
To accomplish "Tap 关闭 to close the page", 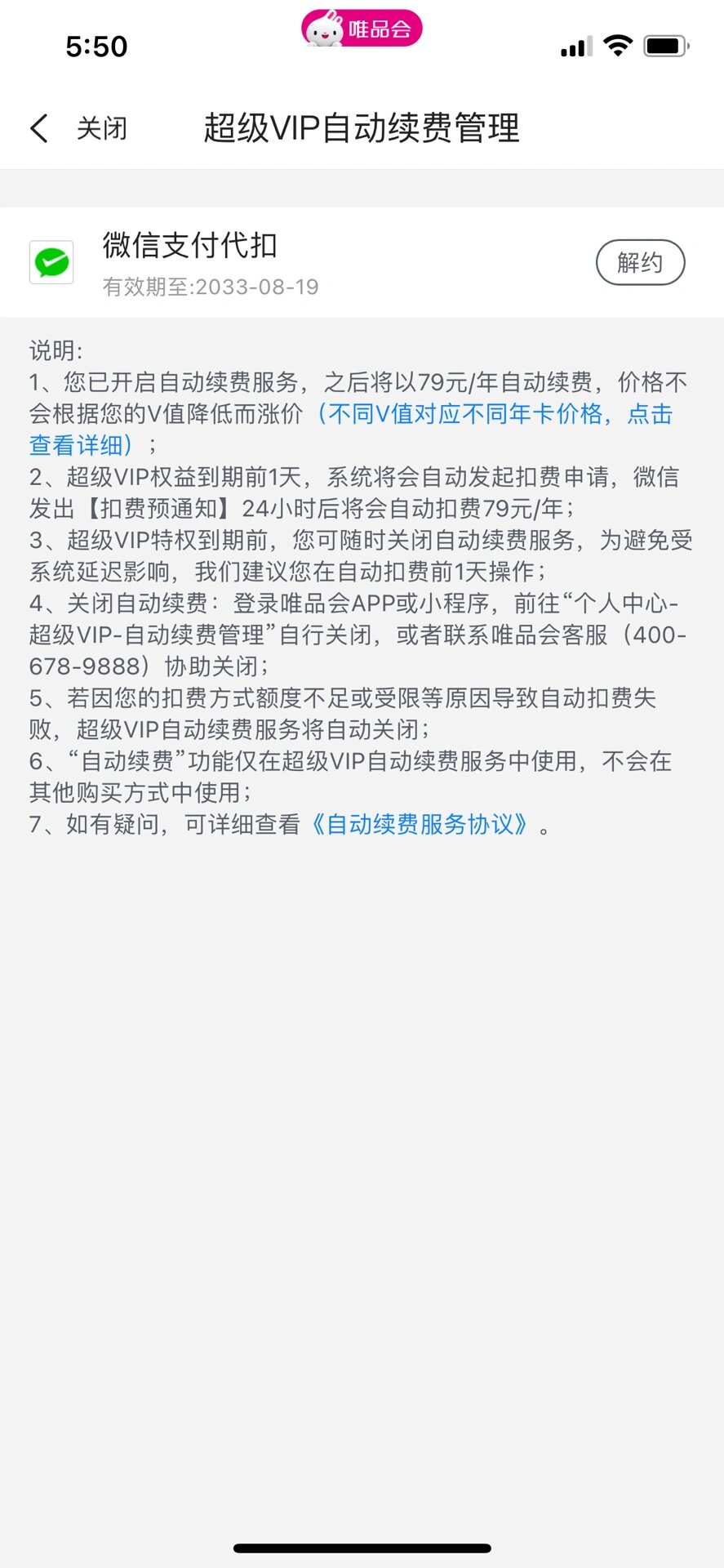I will [x=102, y=128].
